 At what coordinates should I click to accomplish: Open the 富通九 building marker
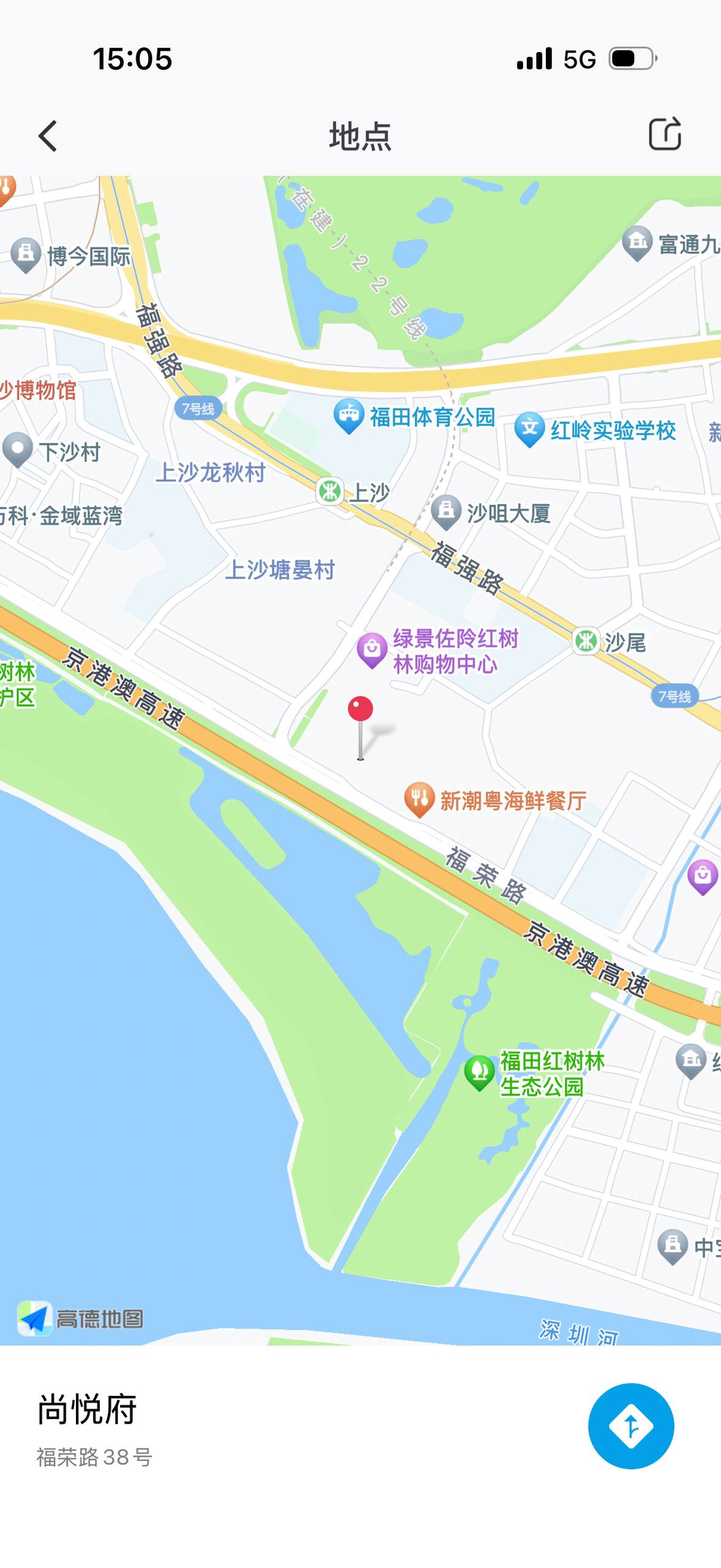[637, 241]
